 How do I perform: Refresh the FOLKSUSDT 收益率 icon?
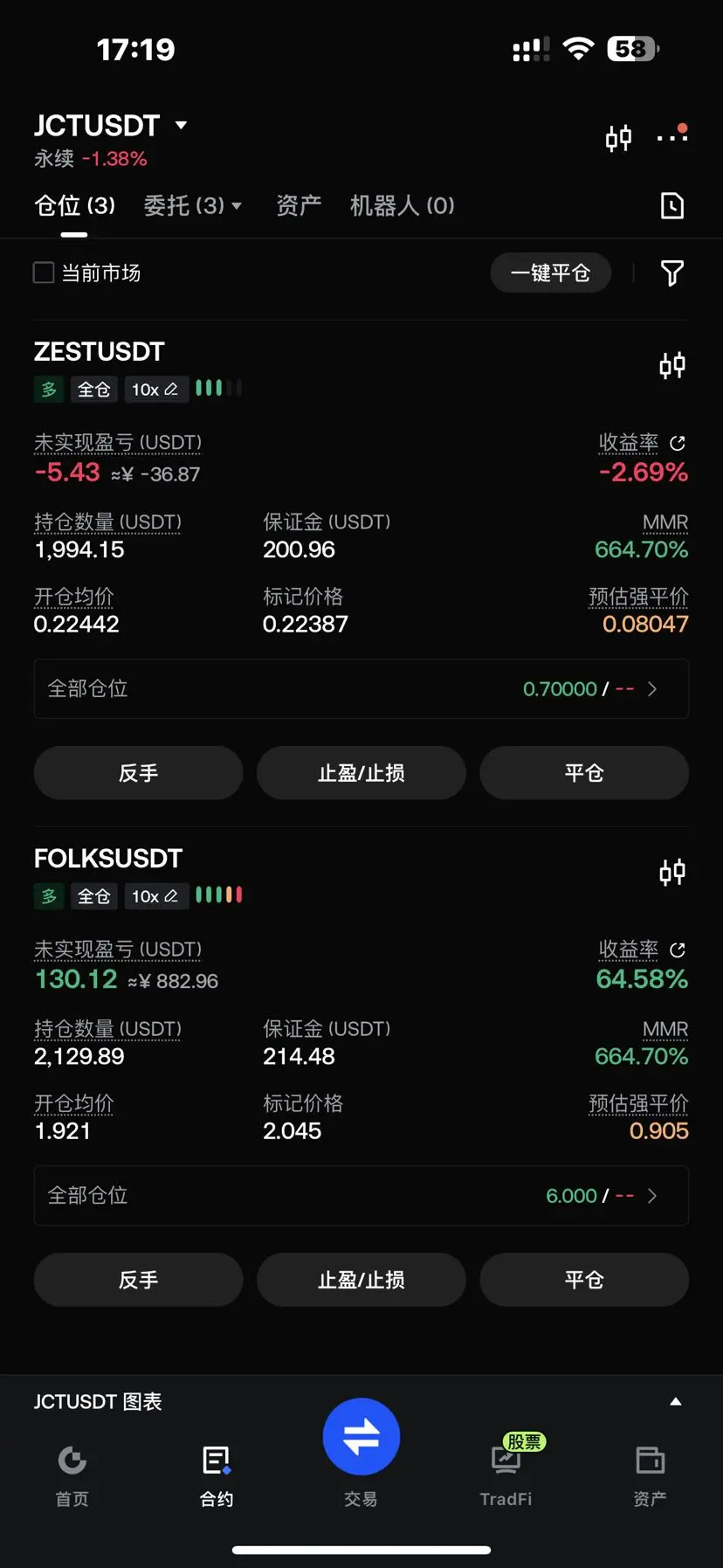click(677, 950)
